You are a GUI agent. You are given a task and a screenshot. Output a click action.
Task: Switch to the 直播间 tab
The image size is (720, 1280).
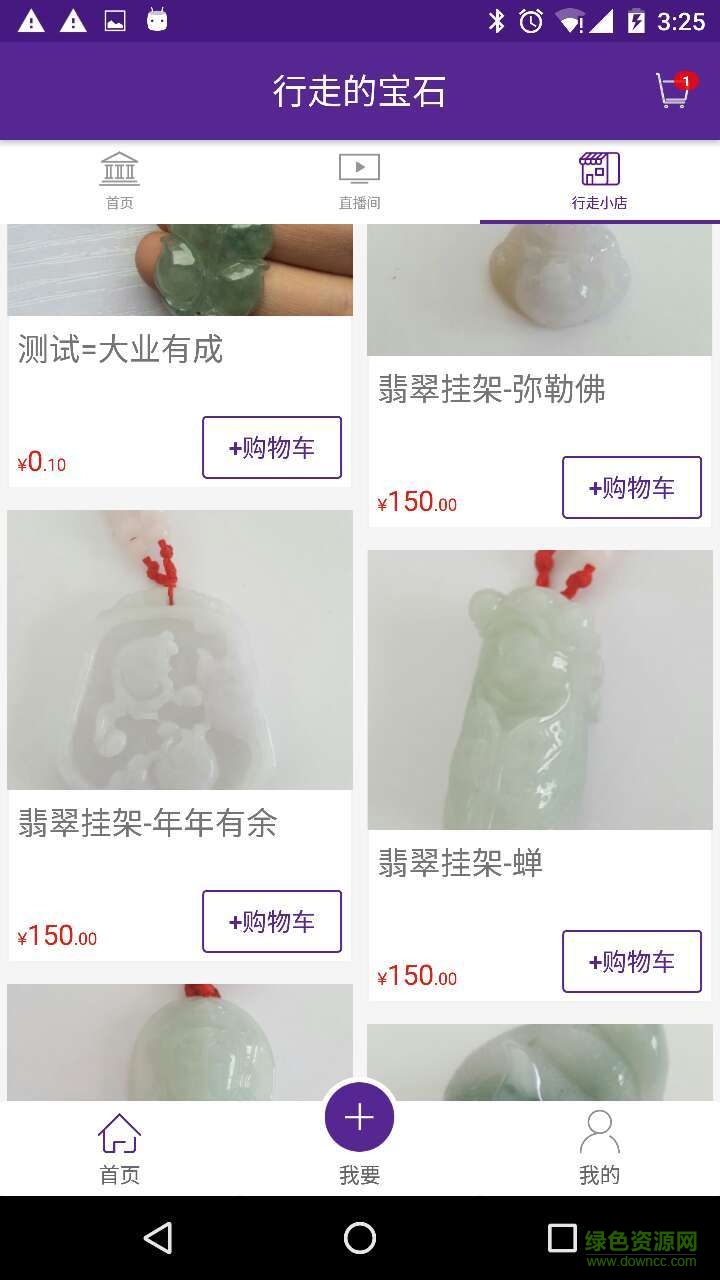click(x=360, y=180)
